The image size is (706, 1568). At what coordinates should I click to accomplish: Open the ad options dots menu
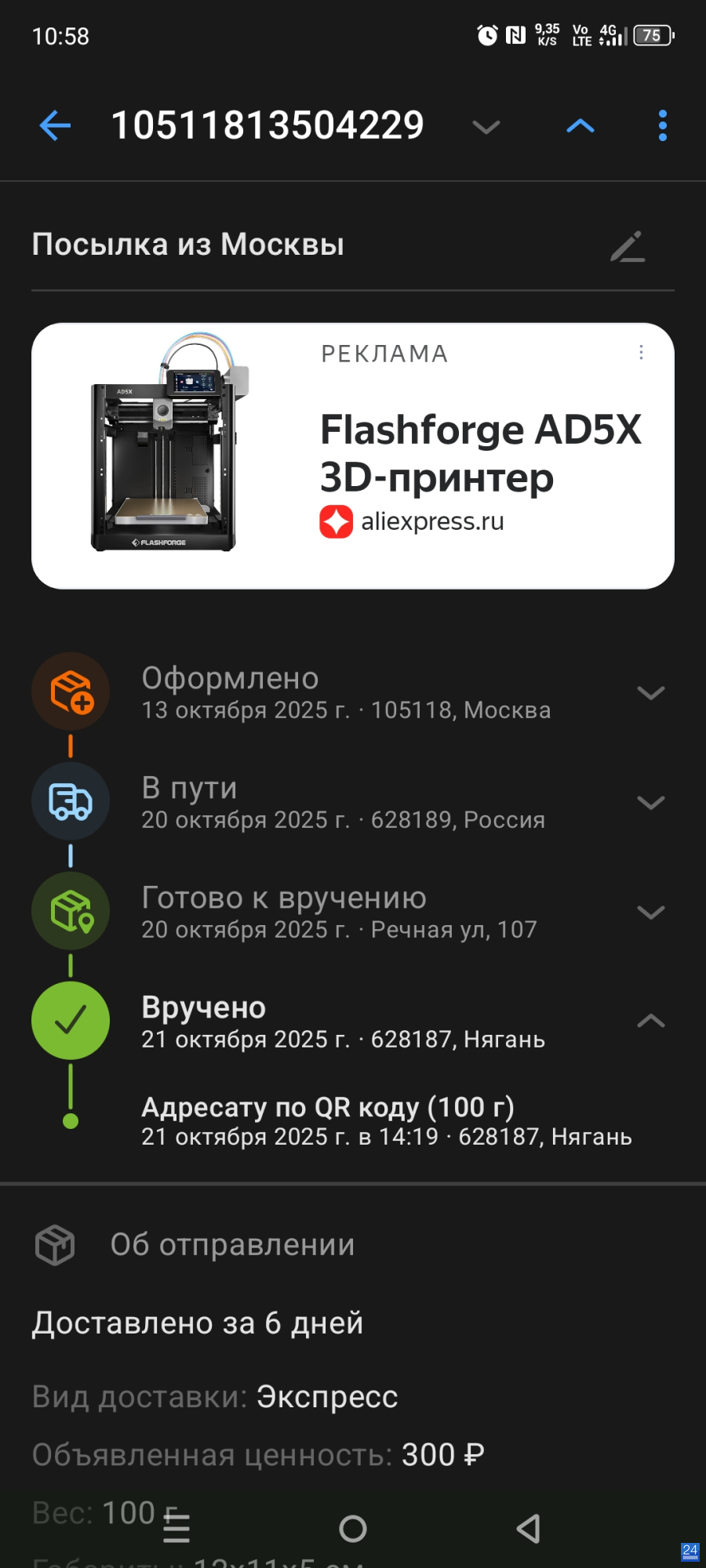(642, 353)
